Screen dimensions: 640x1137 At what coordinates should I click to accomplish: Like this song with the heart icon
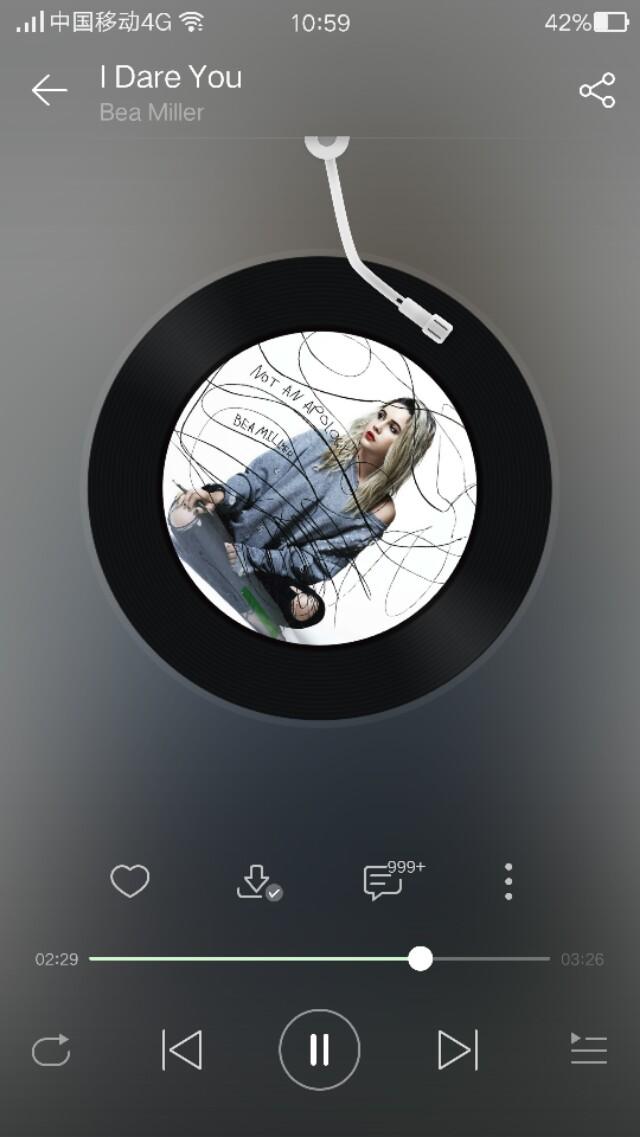[129, 881]
